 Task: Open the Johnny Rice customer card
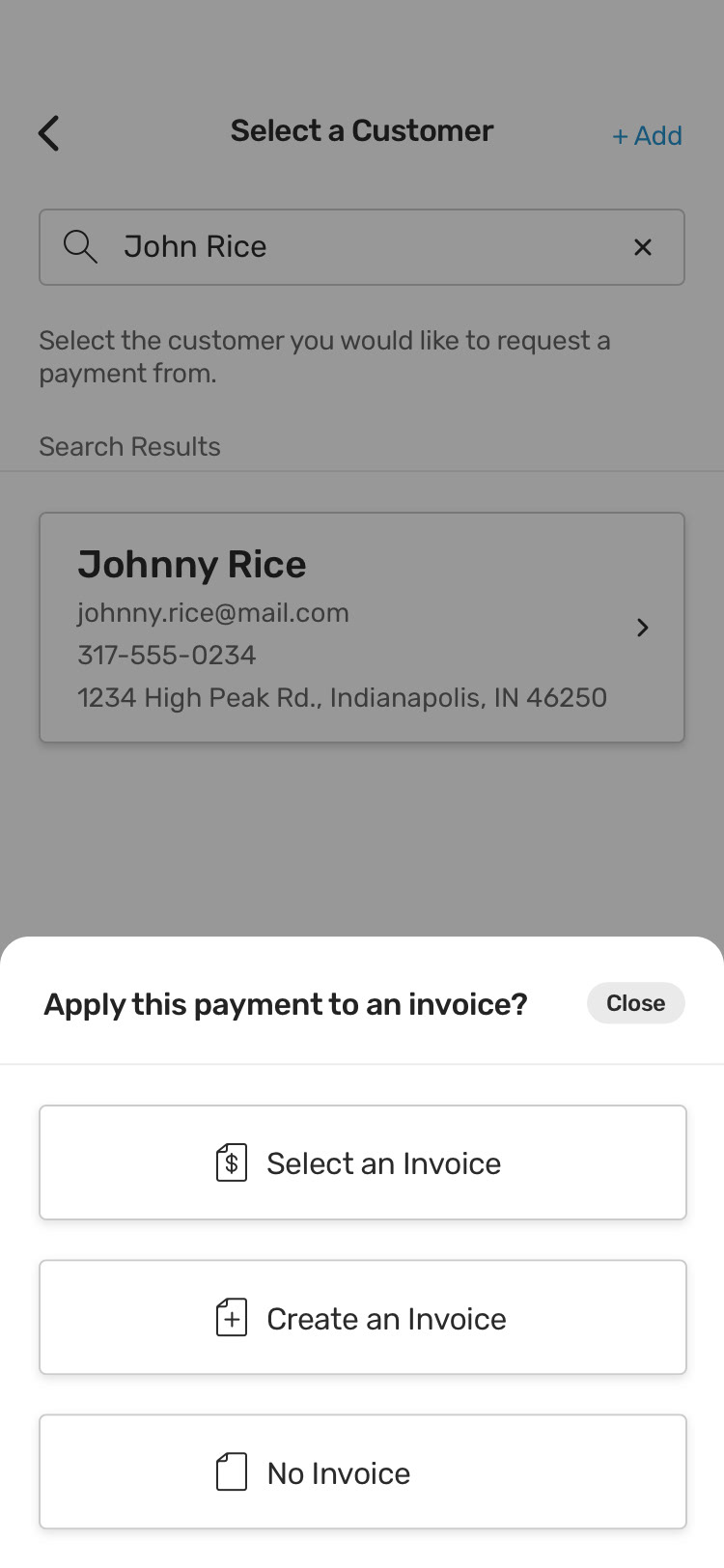[x=362, y=628]
